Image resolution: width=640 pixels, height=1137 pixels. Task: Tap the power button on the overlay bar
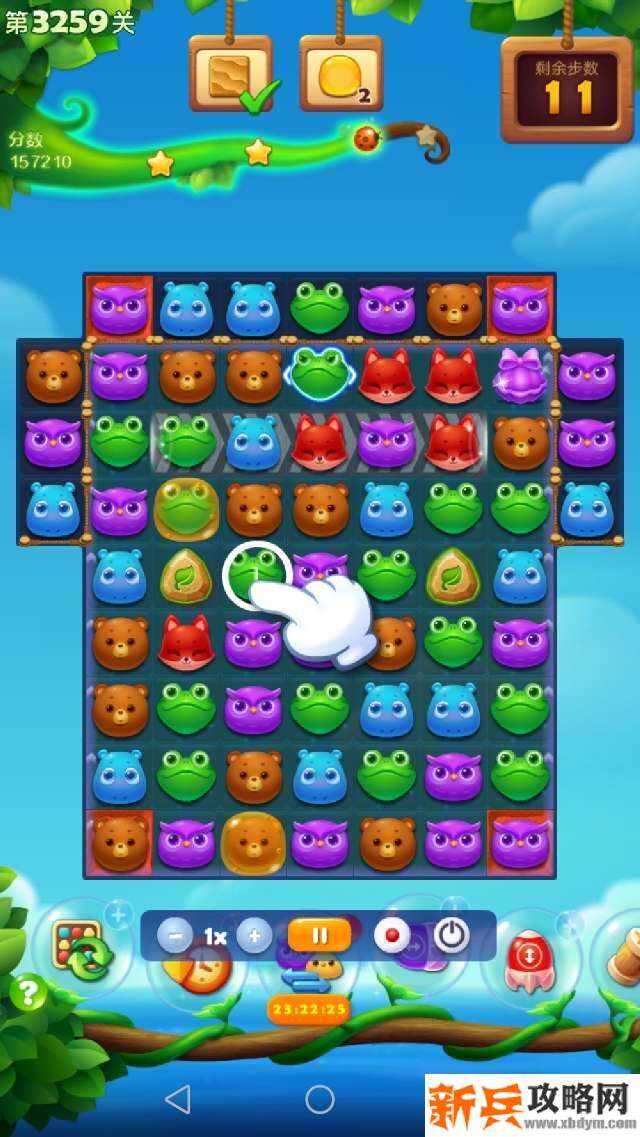pyautogui.click(x=452, y=936)
